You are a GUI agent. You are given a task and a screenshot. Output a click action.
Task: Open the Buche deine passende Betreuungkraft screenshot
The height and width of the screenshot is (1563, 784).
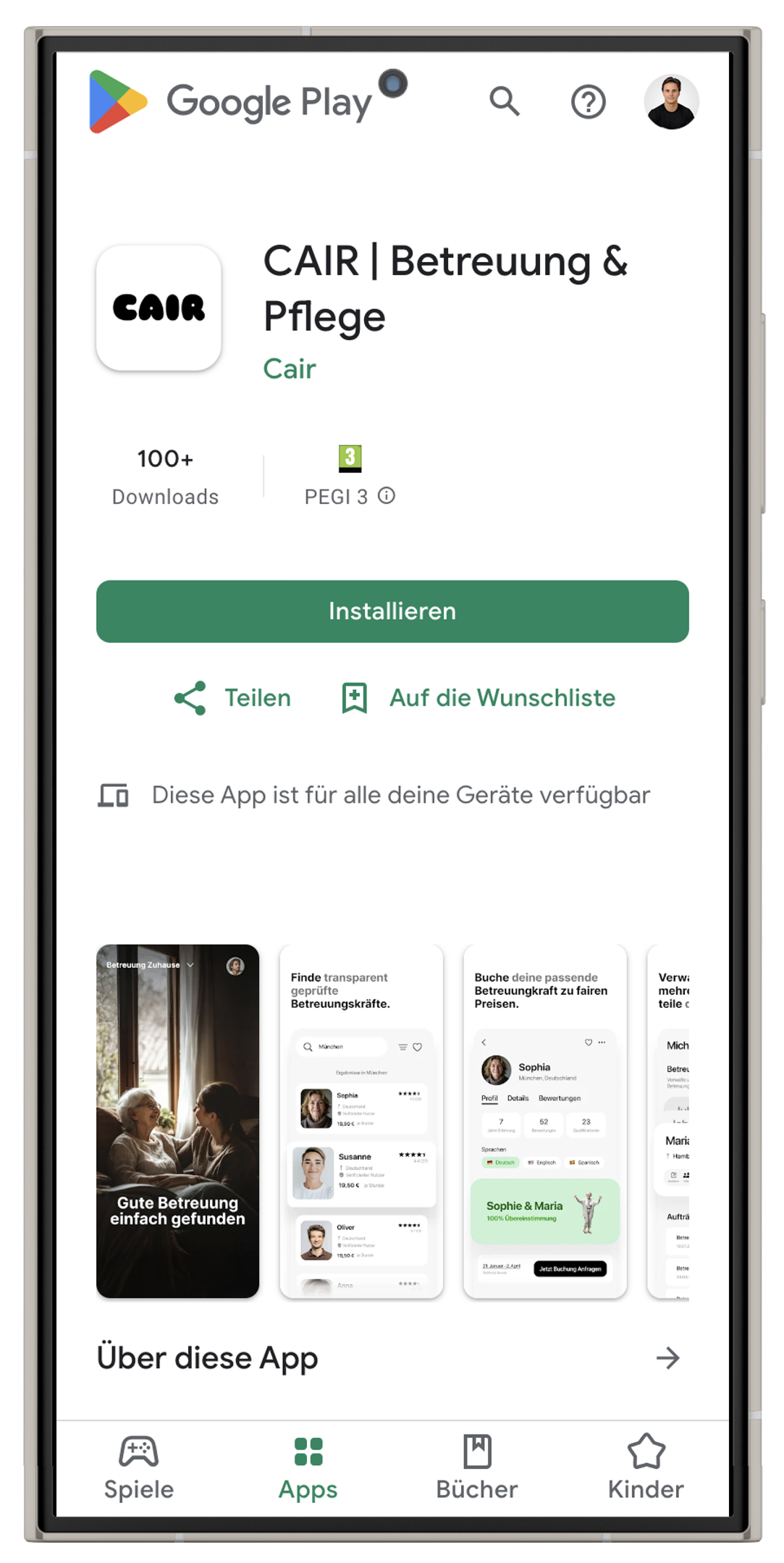tap(545, 1121)
